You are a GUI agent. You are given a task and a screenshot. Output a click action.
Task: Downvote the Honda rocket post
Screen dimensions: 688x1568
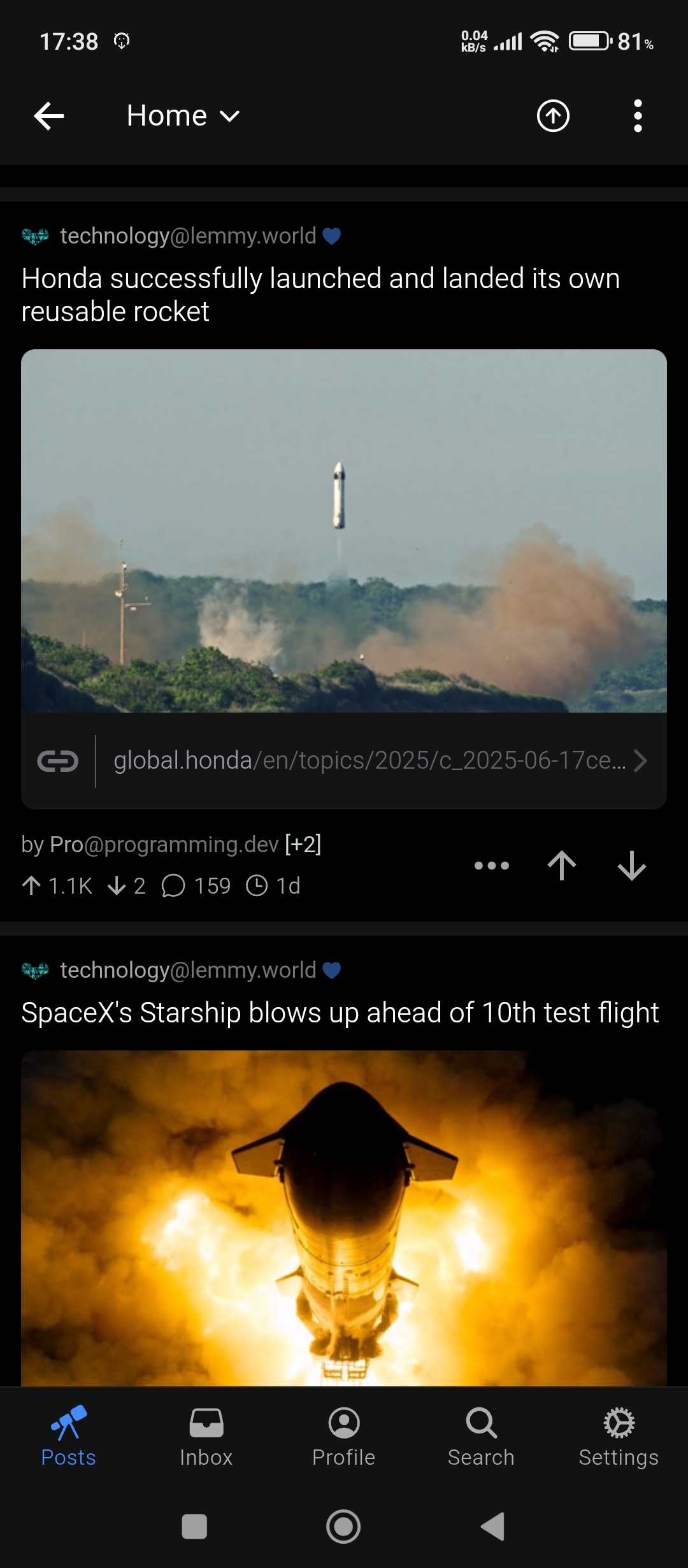(632, 866)
